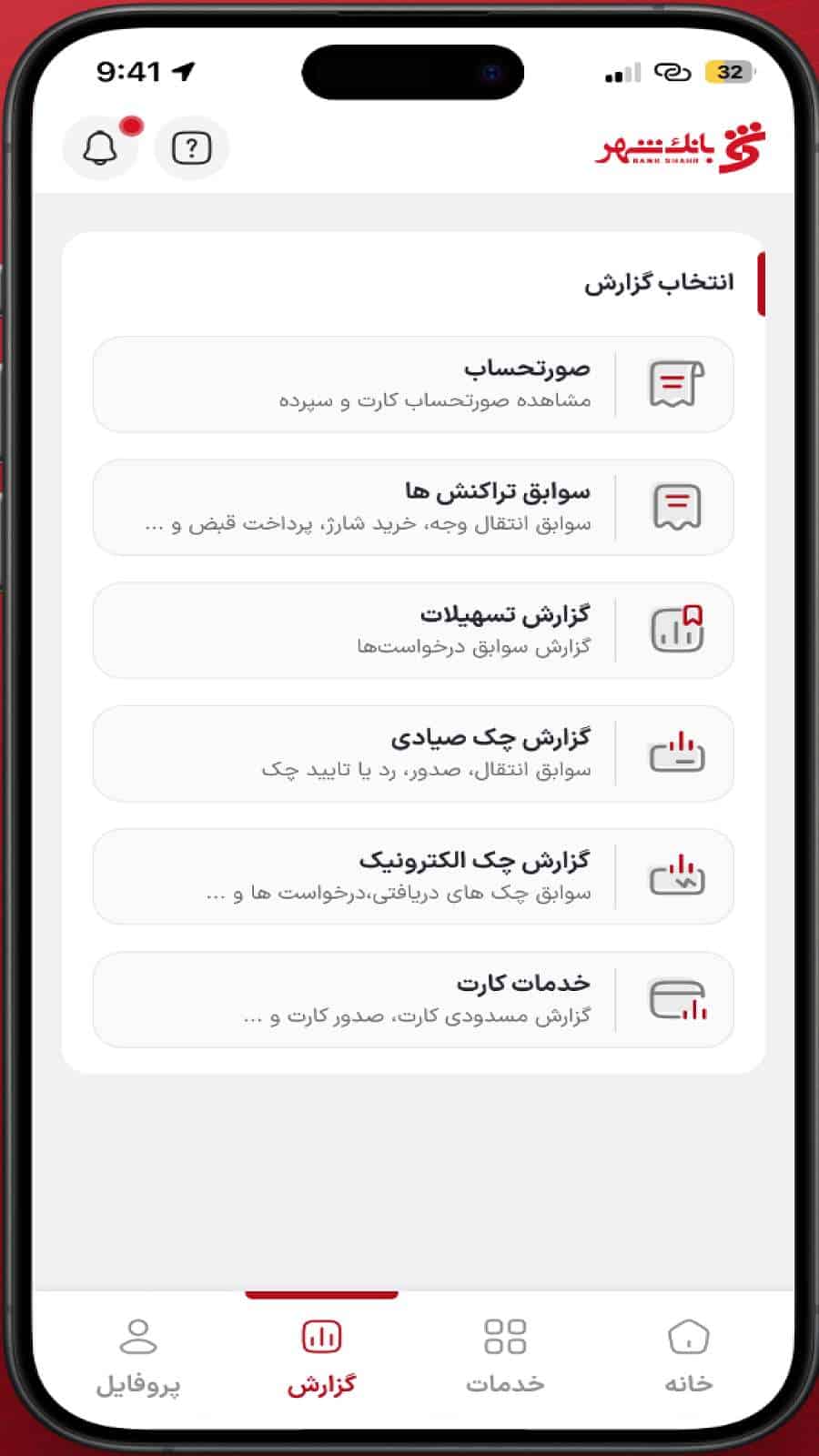Switch to the خانه home tab
This screenshot has width=819, height=1456.
coord(688,1356)
